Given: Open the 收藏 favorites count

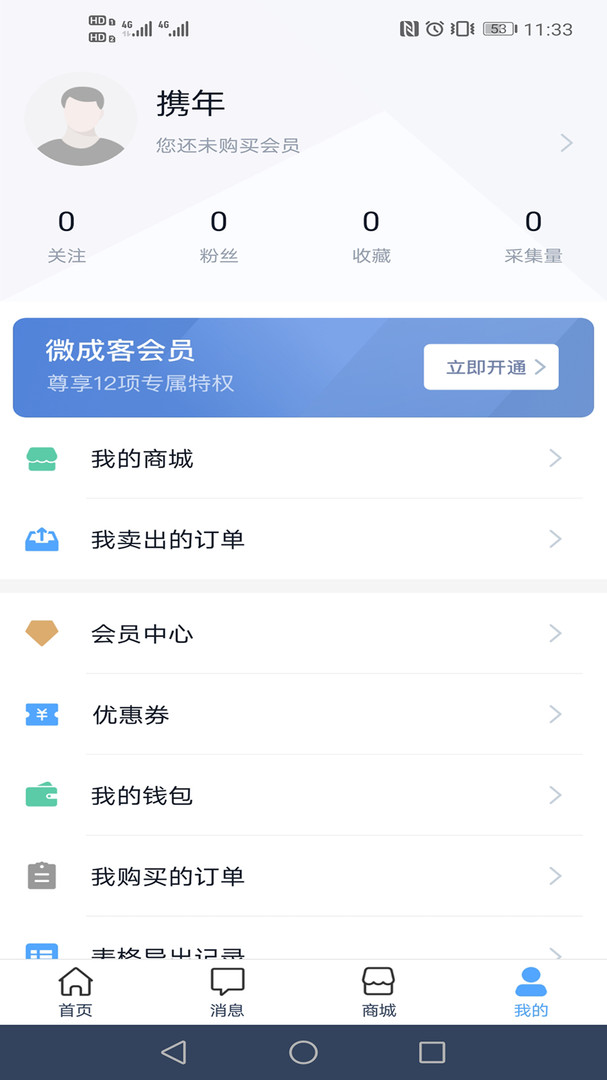Looking at the screenshot, I should (x=371, y=236).
